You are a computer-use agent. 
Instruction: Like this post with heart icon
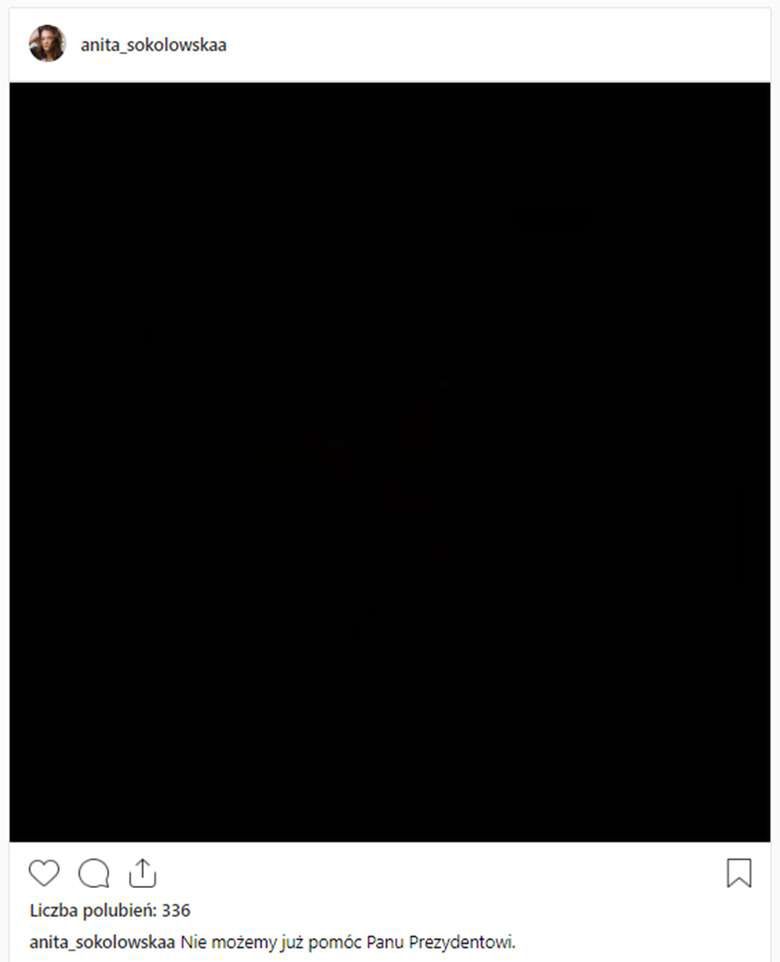coord(44,873)
